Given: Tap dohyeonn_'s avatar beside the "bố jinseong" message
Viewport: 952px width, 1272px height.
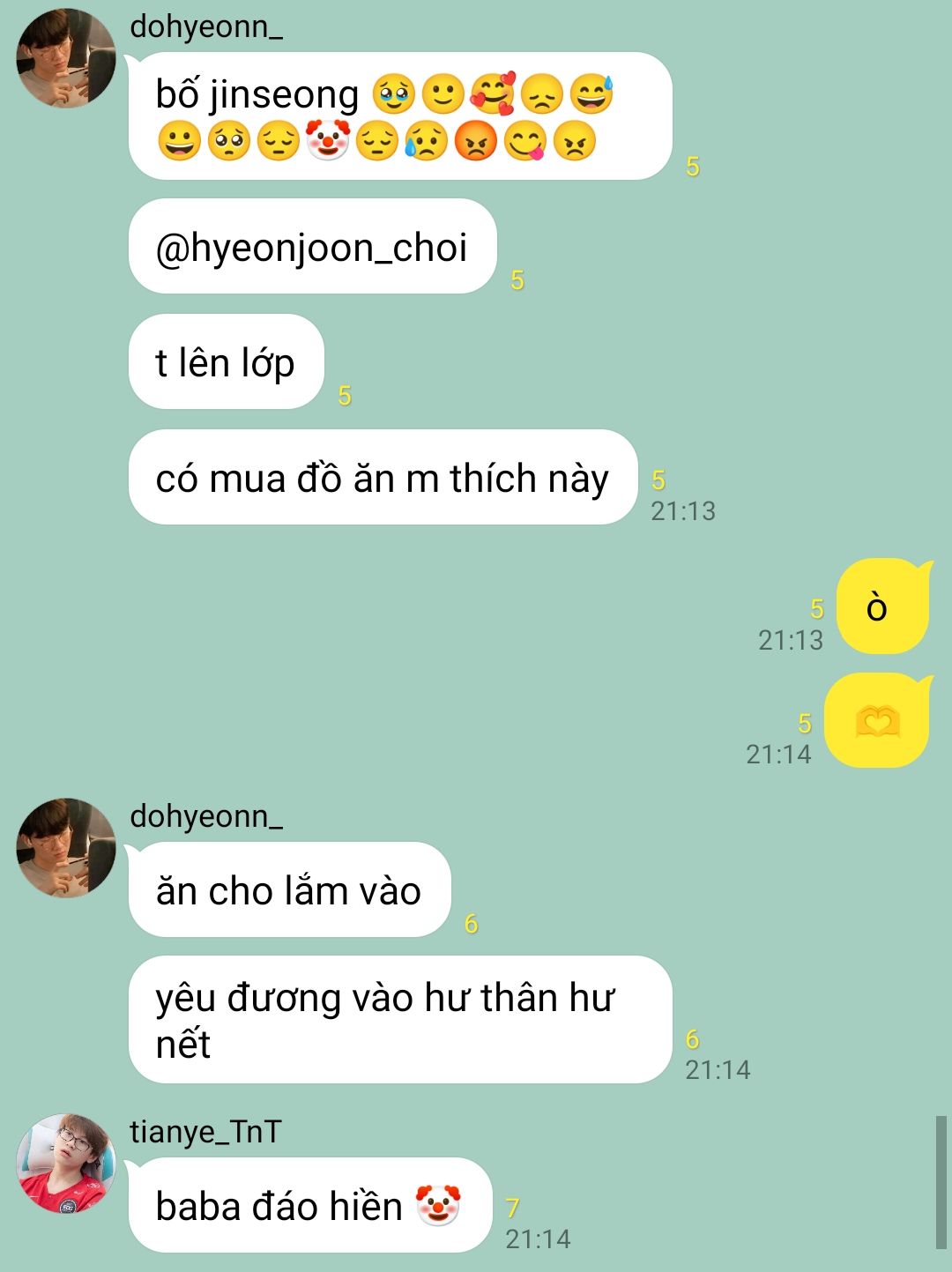Looking at the screenshot, I should click(66, 58).
